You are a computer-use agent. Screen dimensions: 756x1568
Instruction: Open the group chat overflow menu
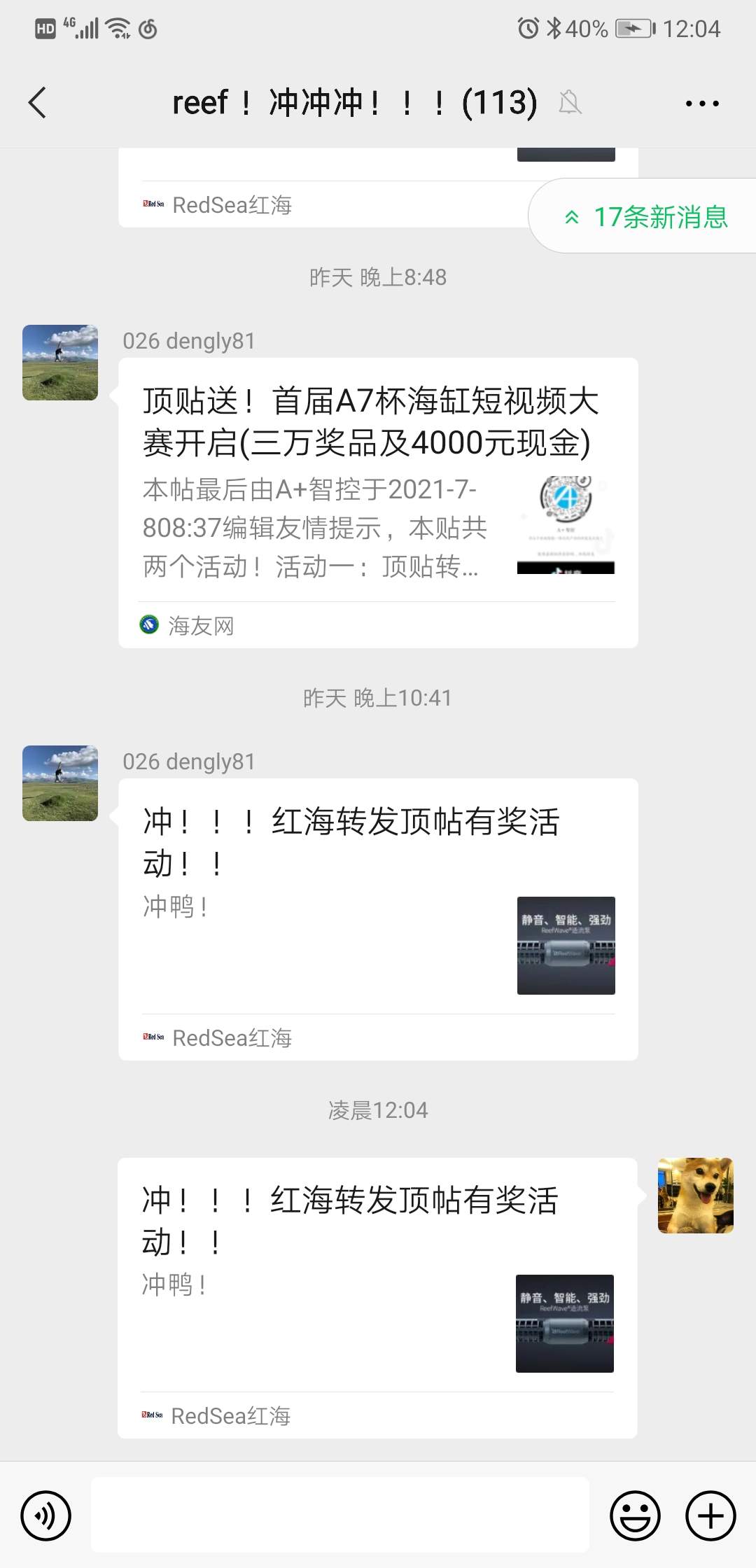pos(701,104)
